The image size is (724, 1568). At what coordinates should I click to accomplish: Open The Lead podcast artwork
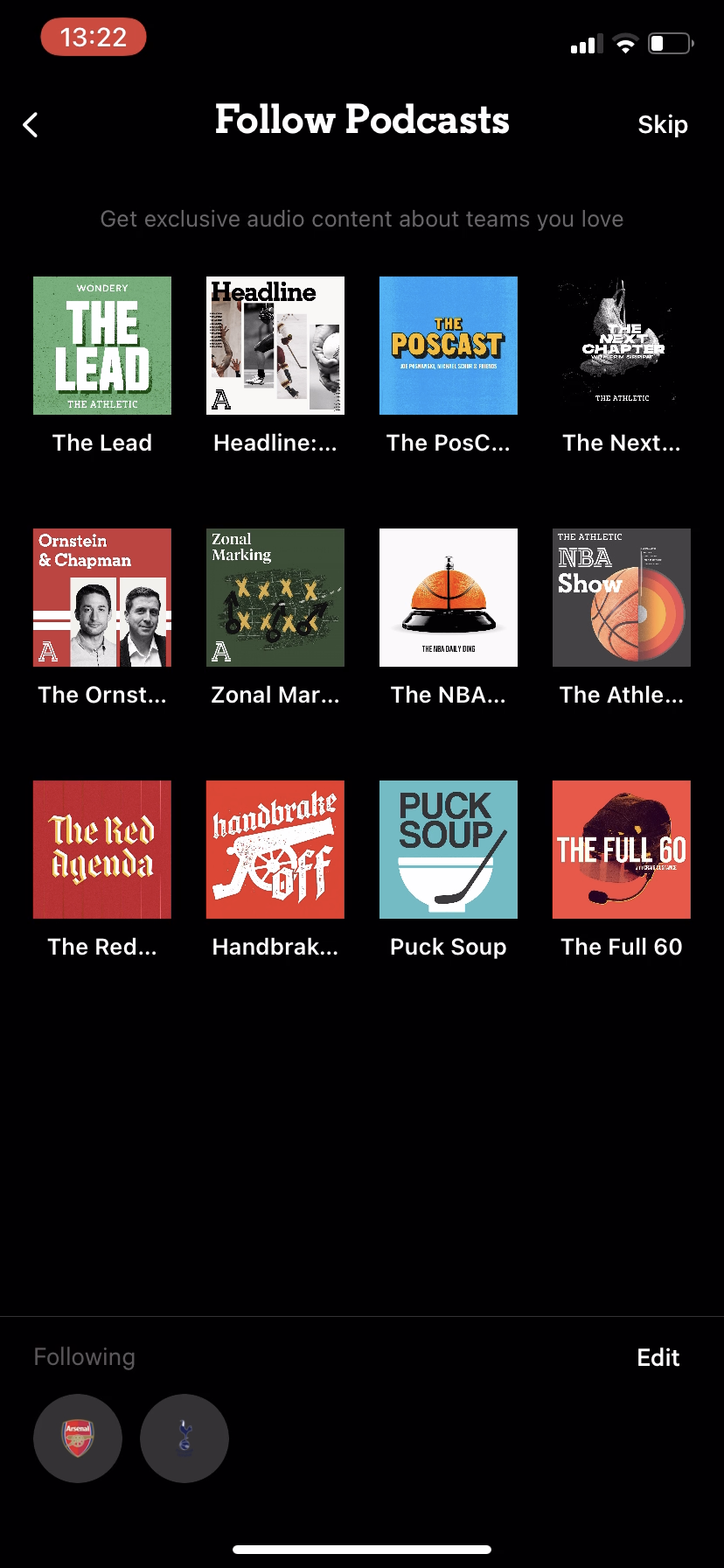point(101,345)
